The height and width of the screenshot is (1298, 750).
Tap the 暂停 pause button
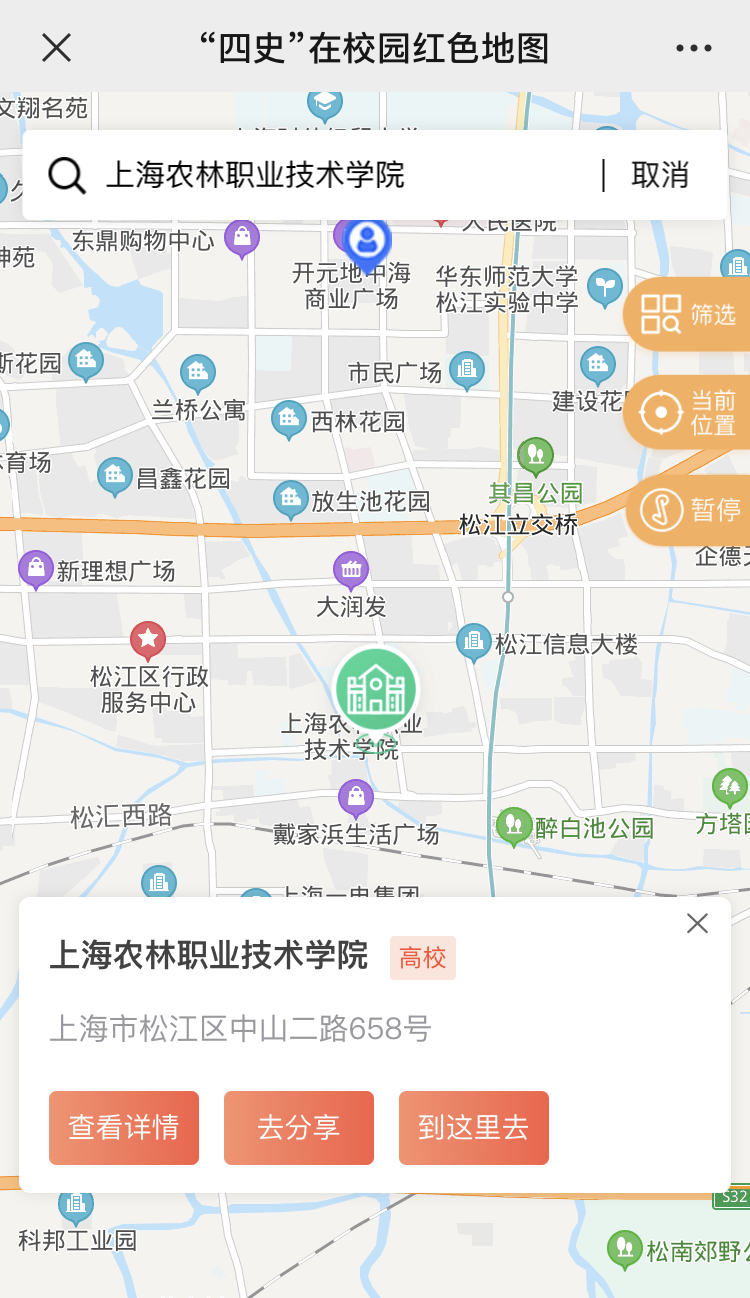[690, 510]
